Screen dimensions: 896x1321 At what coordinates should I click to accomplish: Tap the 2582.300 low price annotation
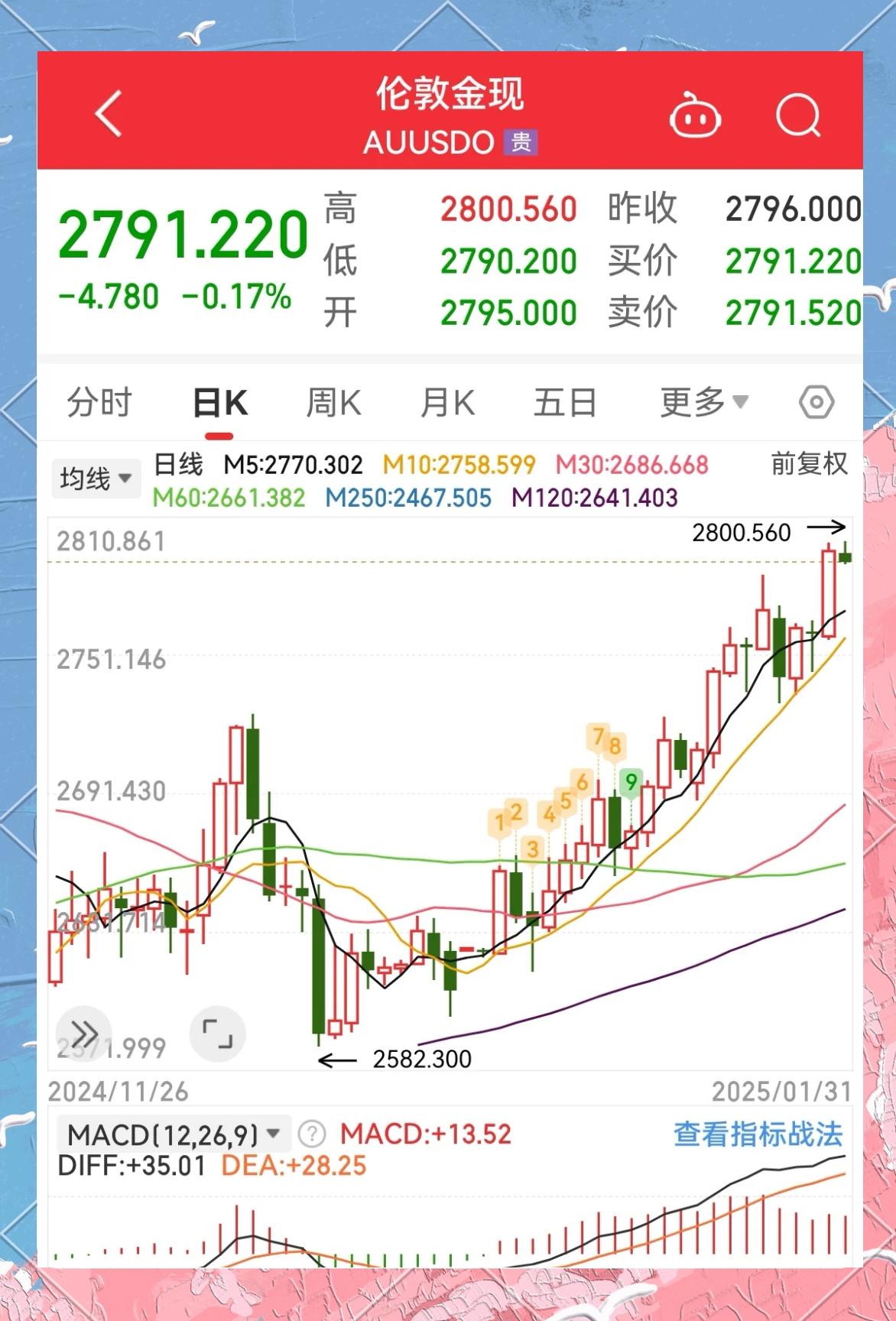pyautogui.click(x=421, y=1059)
